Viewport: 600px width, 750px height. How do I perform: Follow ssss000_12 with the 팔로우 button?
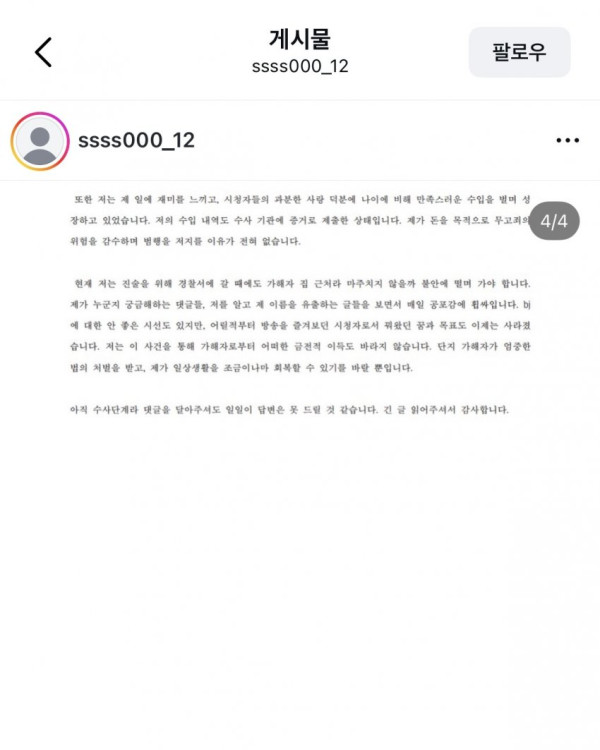(x=519, y=52)
